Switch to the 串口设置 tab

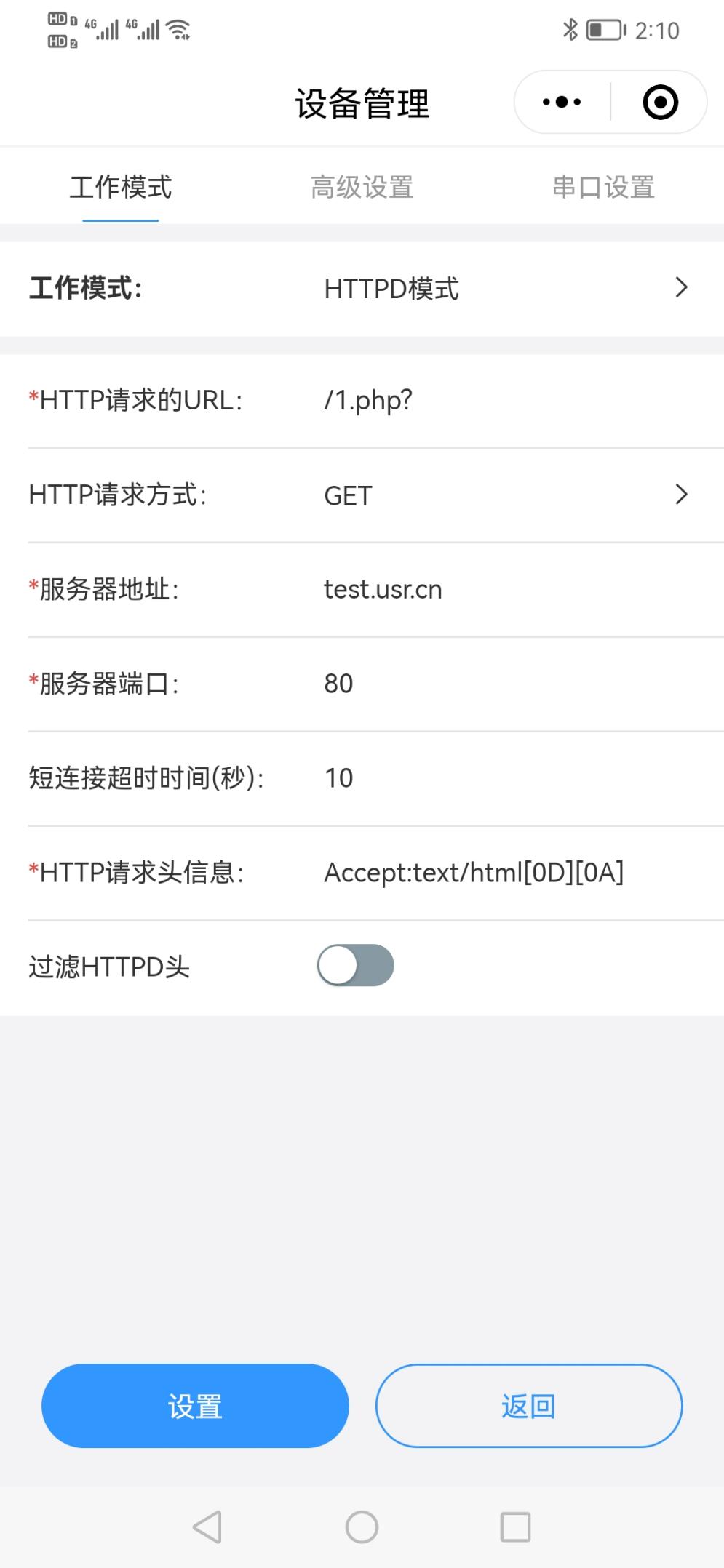pos(603,188)
